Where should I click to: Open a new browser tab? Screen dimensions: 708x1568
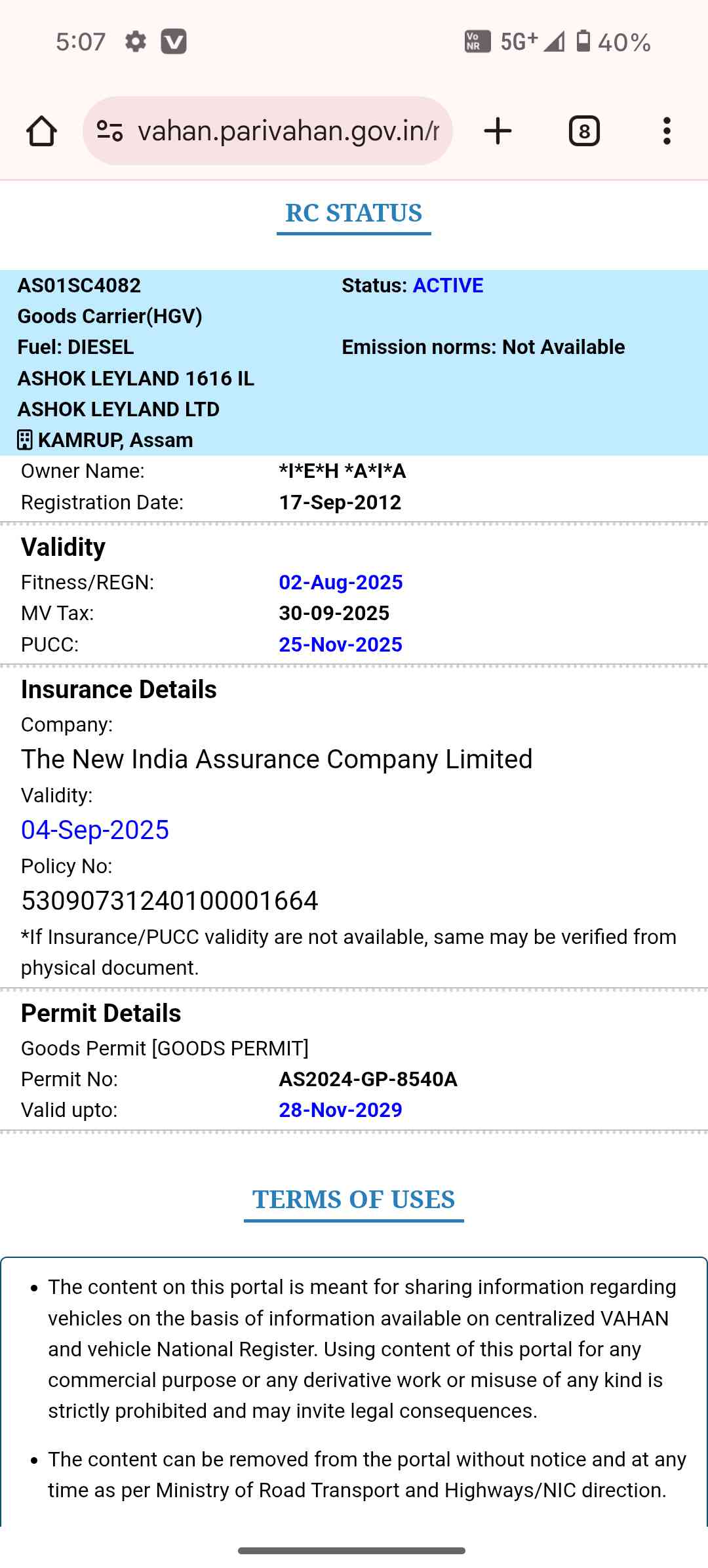coord(498,131)
